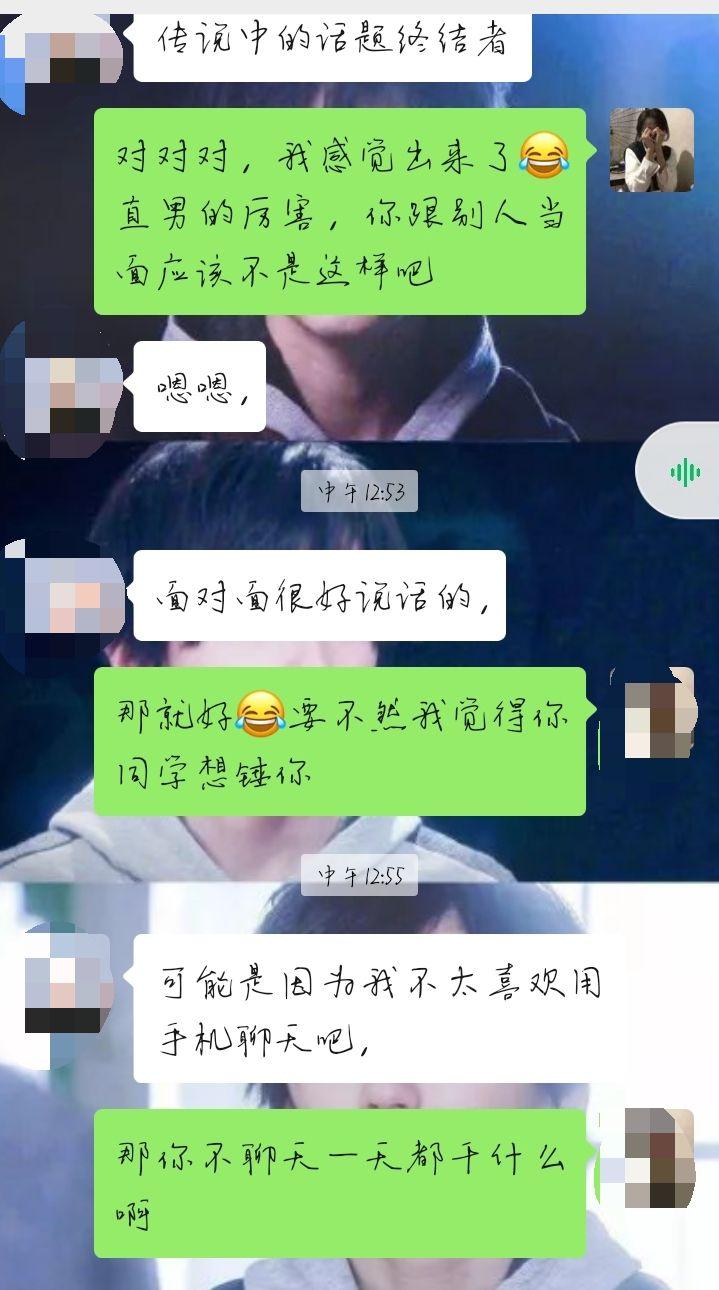719x1290 pixels.
Task: Open sender's avatar beside the '对对对，我感觉出来了' message
Action: [652, 150]
